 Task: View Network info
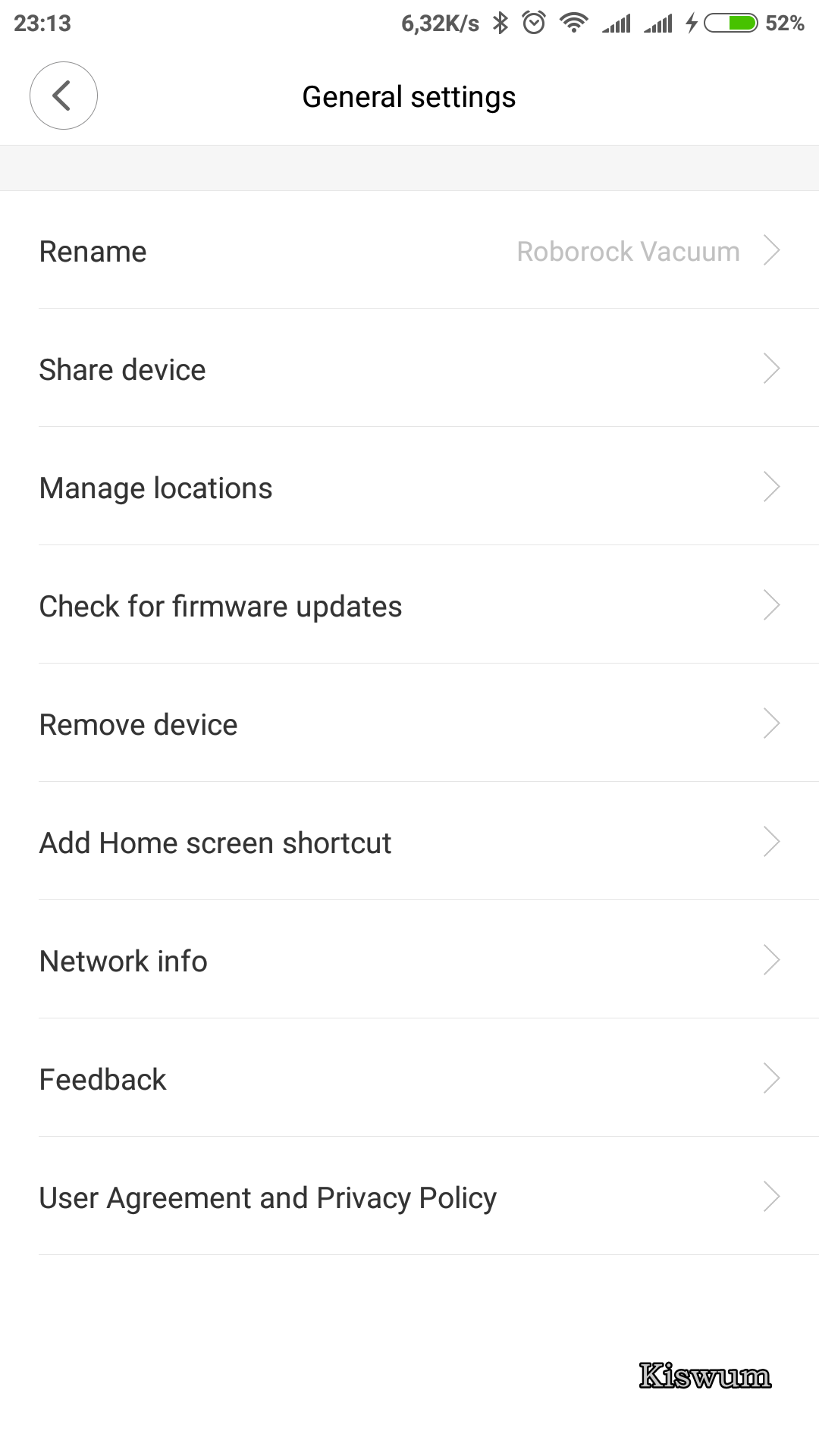tap(409, 960)
